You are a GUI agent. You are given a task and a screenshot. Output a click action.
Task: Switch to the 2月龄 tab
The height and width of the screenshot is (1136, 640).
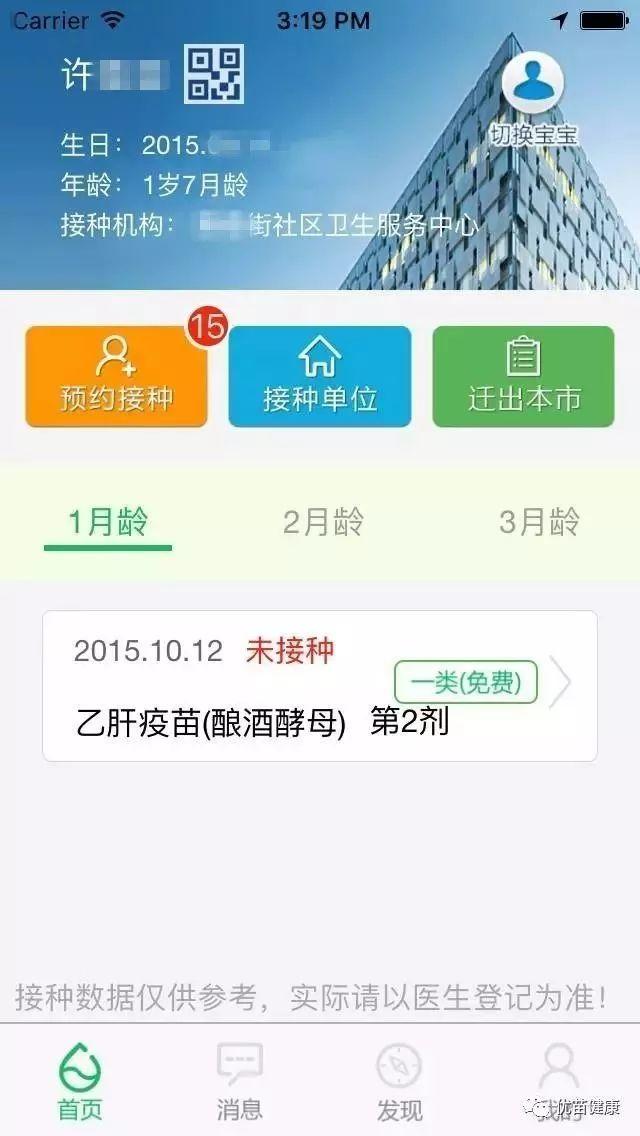point(323,522)
